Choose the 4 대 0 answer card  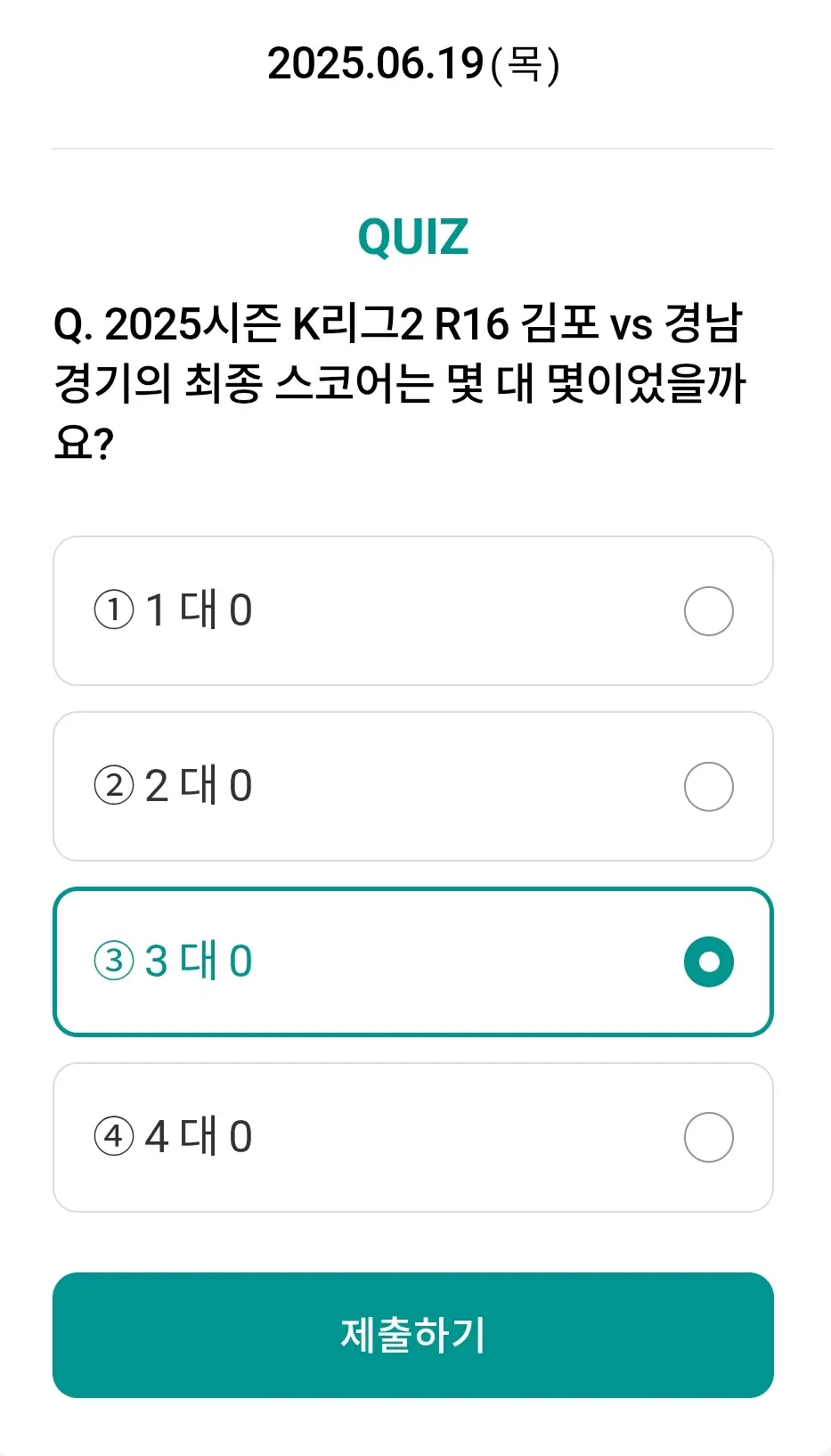click(413, 1137)
